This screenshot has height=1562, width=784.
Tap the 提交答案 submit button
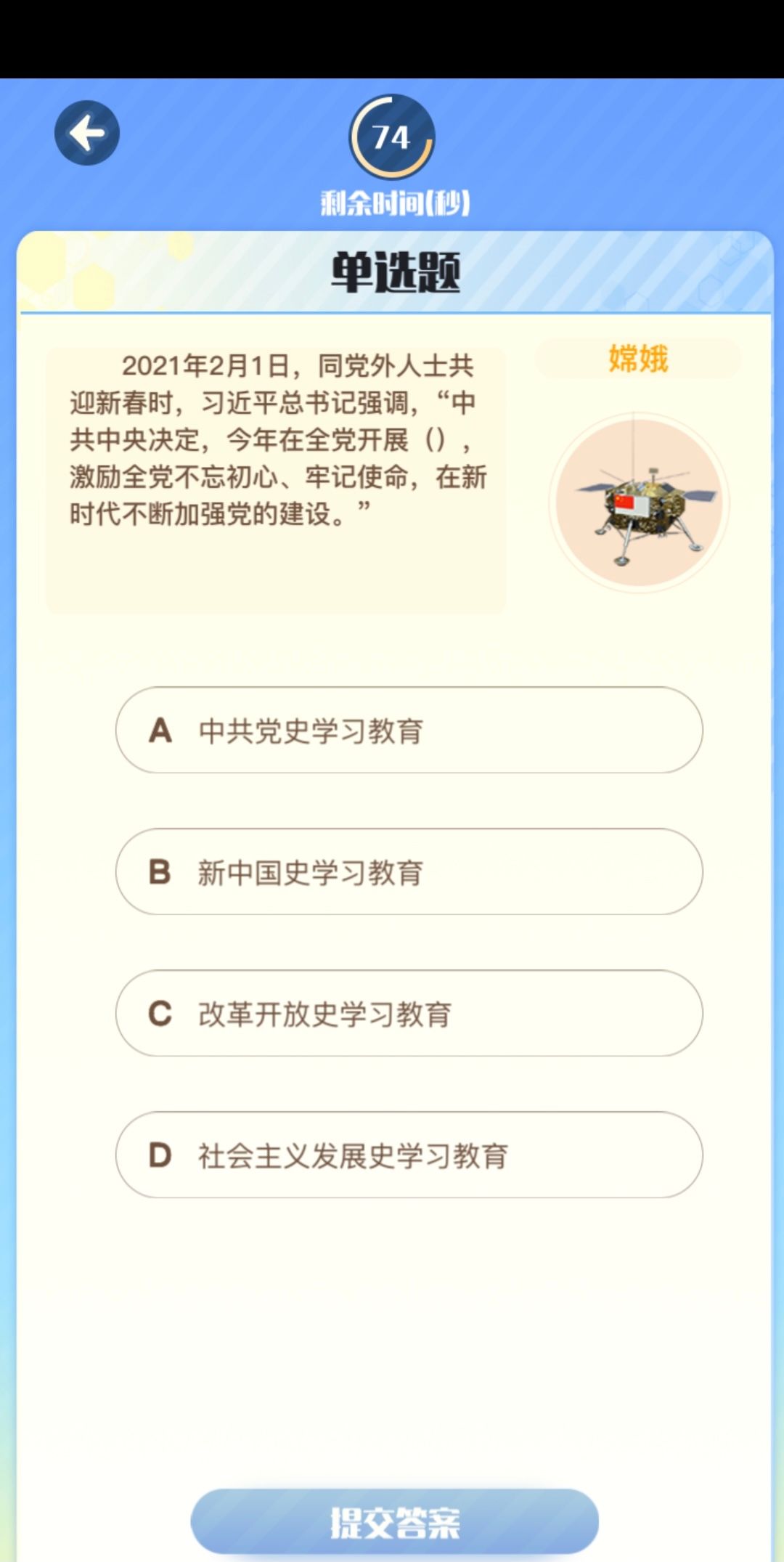tap(394, 1521)
